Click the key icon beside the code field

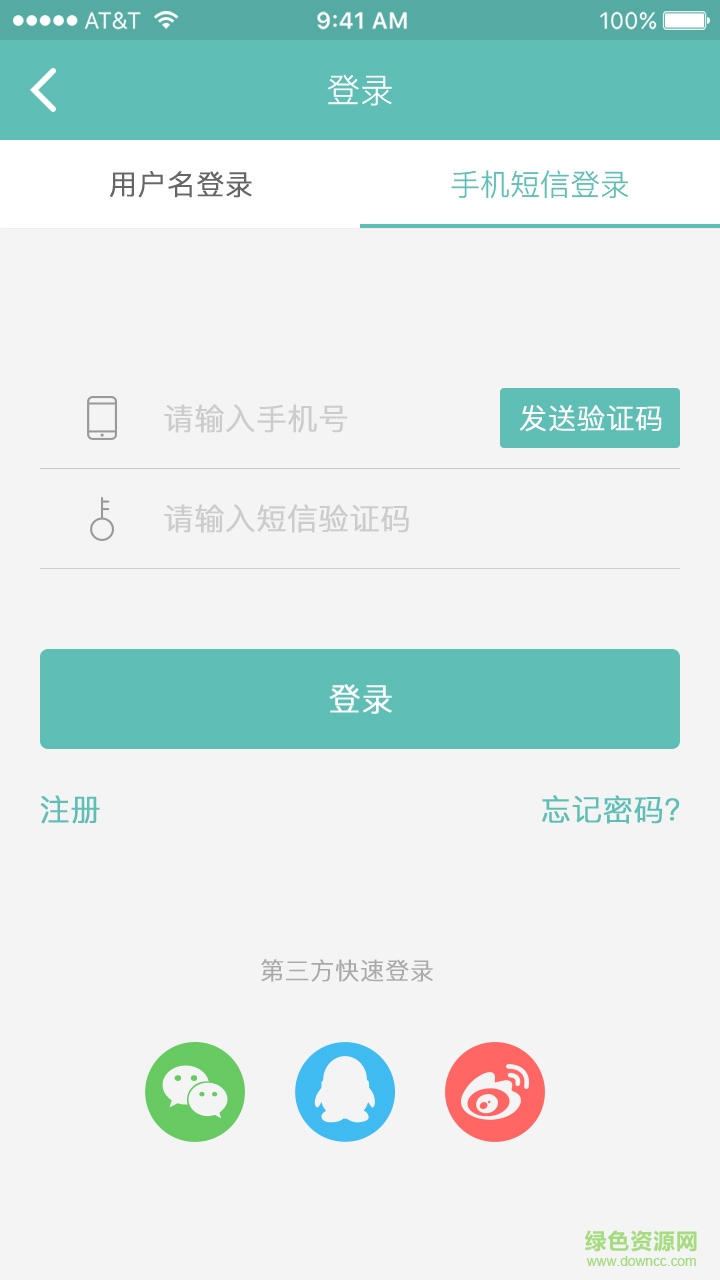click(103, 520)
